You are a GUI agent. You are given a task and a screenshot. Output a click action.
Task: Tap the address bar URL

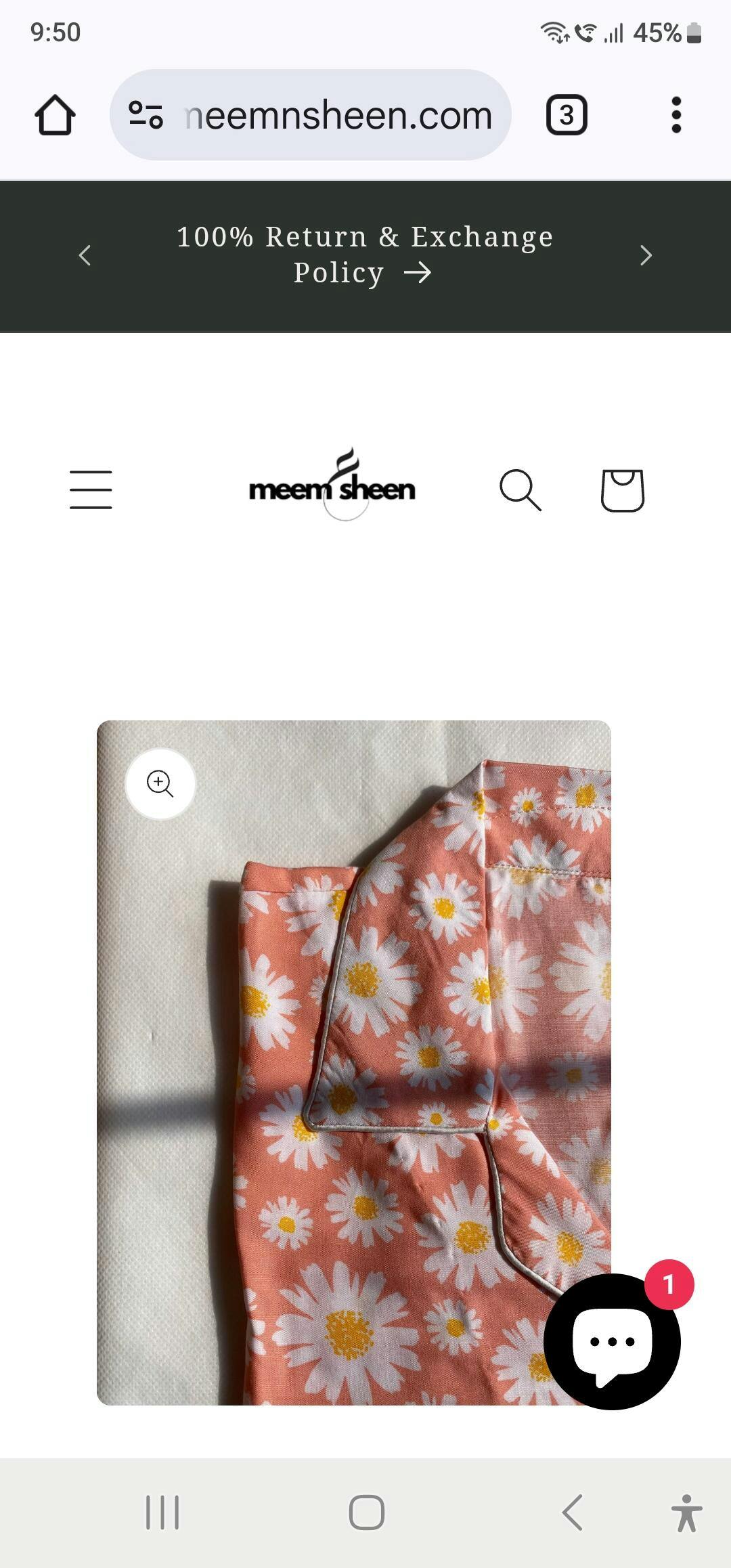click(x=338, y=115)
